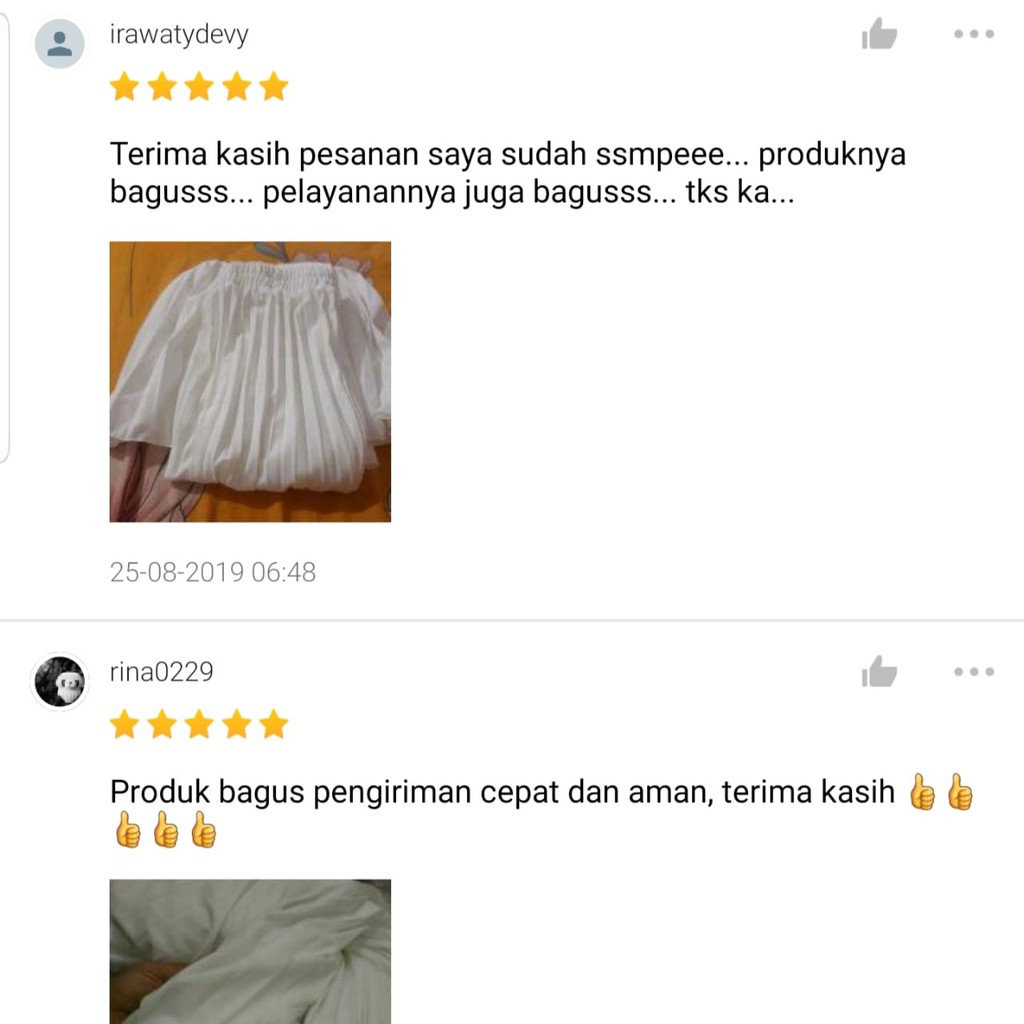
Task: Open rina0229's review photo
Action: (x=250, y=951)
